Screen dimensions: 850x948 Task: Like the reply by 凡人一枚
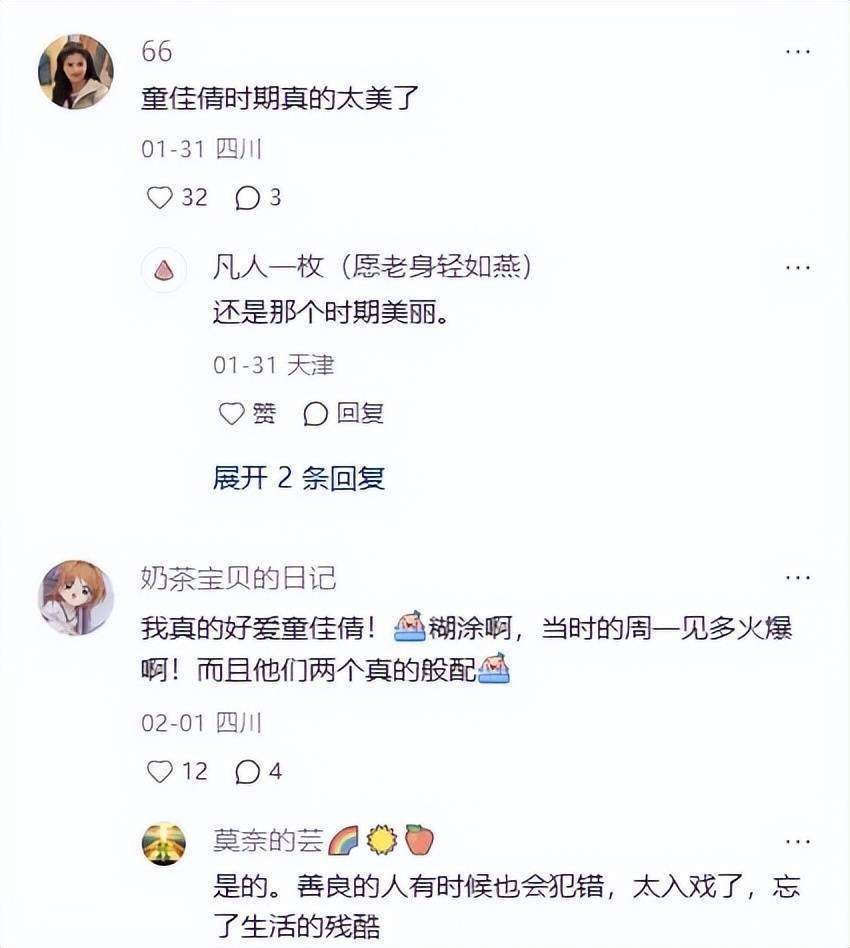232,413
